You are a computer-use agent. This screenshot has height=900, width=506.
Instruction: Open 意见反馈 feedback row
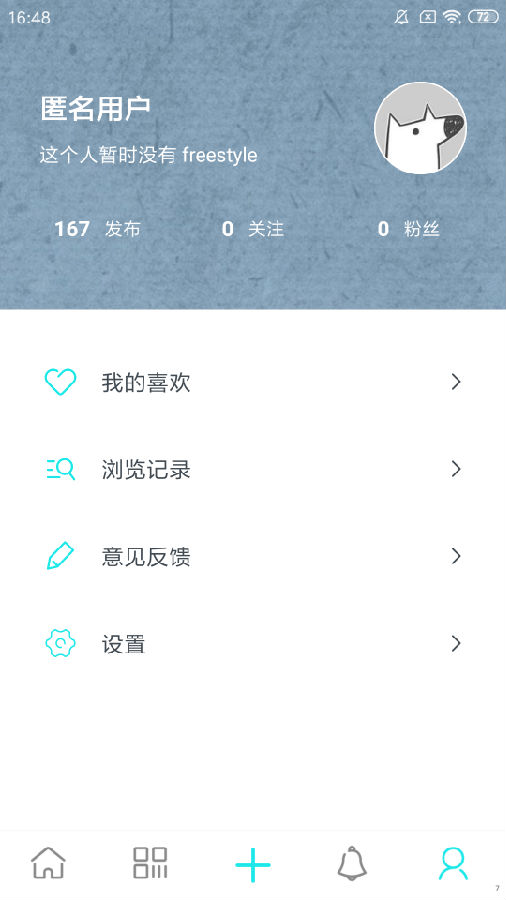(x=253, y=557)
